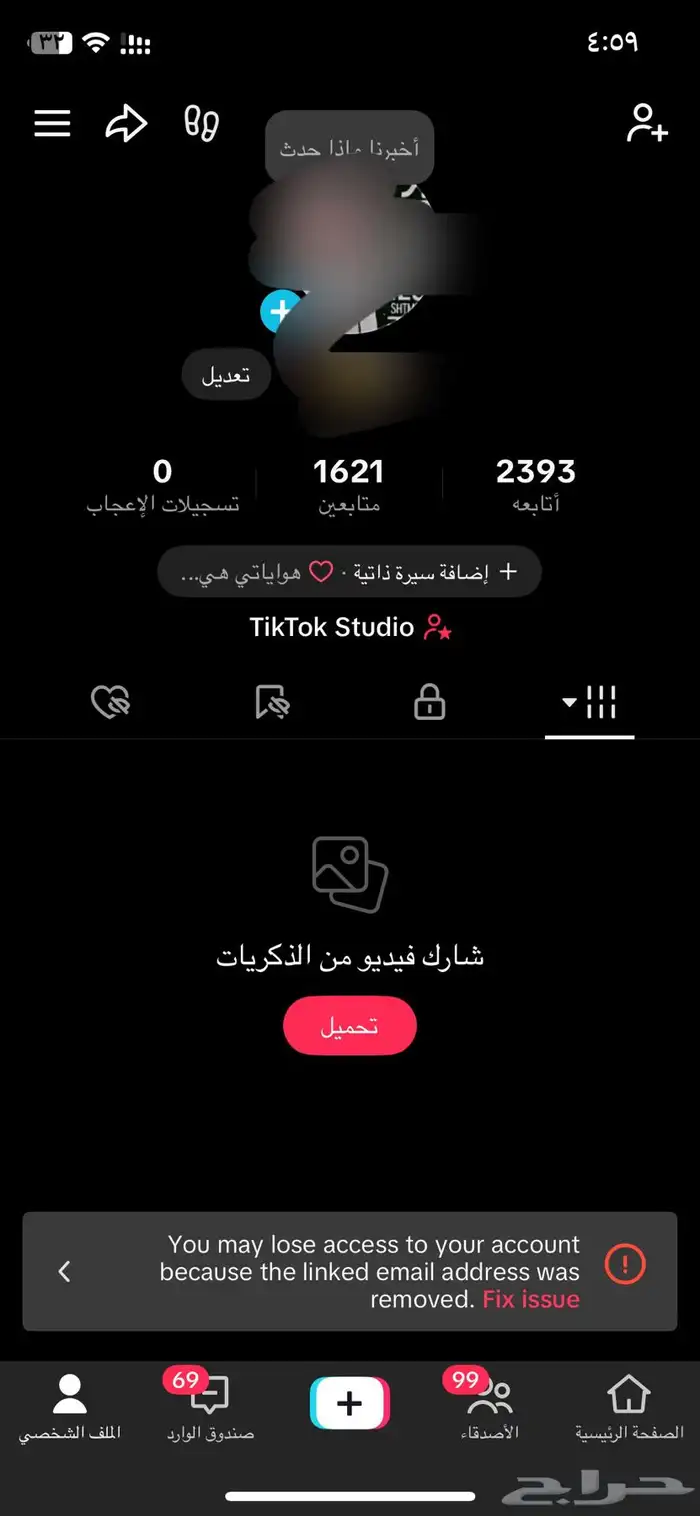This screenshot has height=1516, width=700.
Task: Go to الصفحة الرئيسية home tab
Action: (629, 1408)
